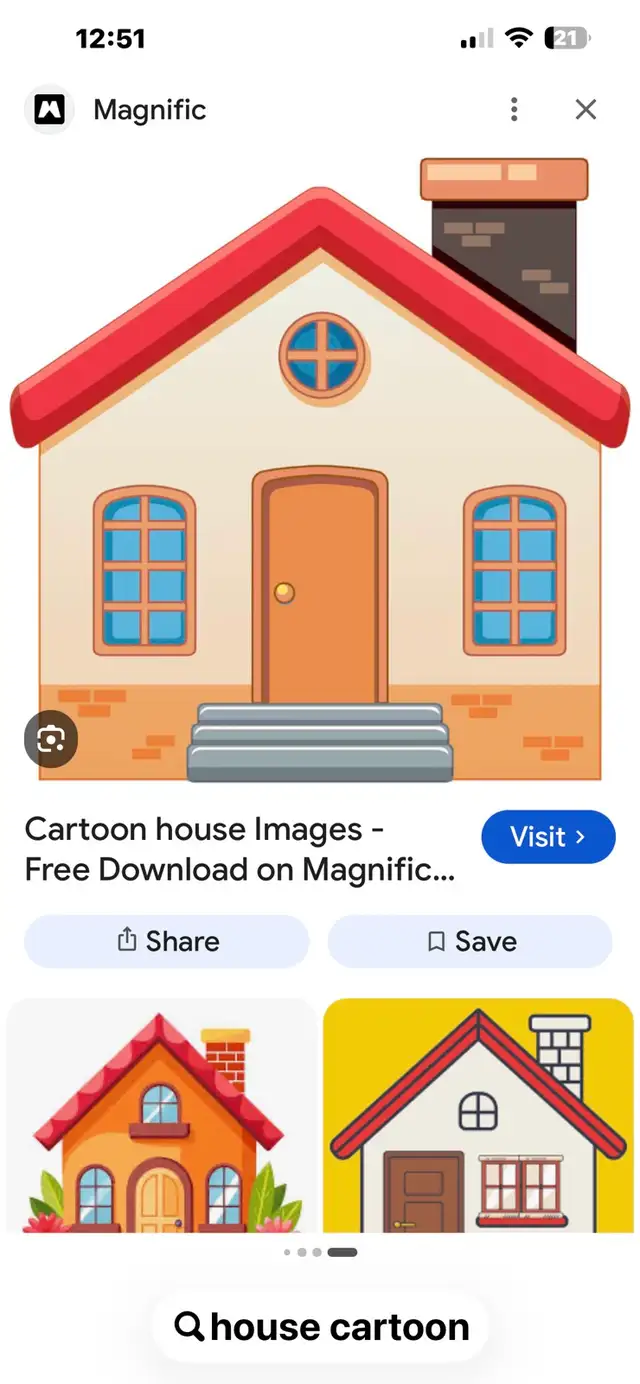Save this image to collections
Screen dimensions: 640x1384
tap(470, 941)
